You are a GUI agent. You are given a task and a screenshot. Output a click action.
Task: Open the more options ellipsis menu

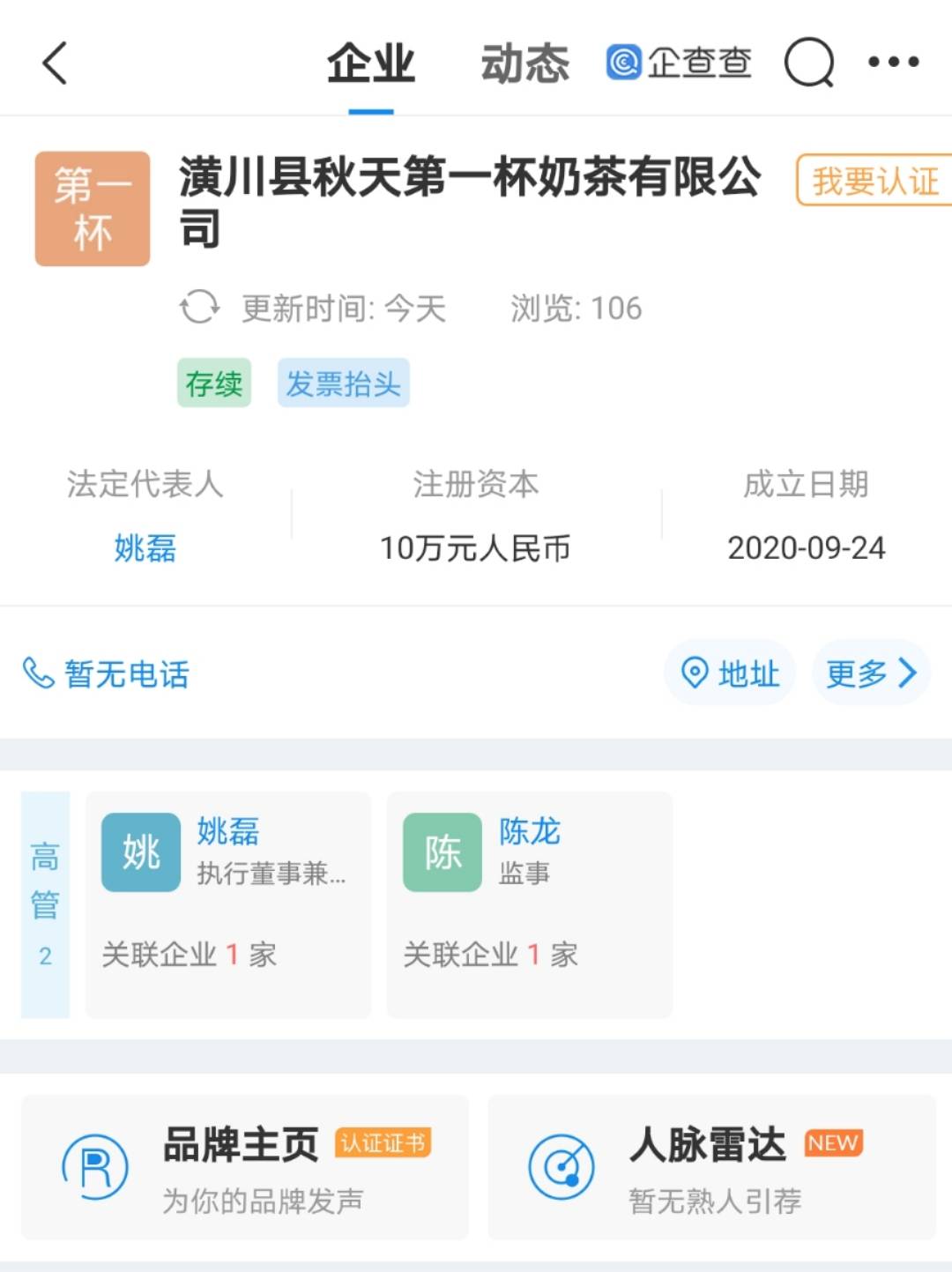[892, 62]
